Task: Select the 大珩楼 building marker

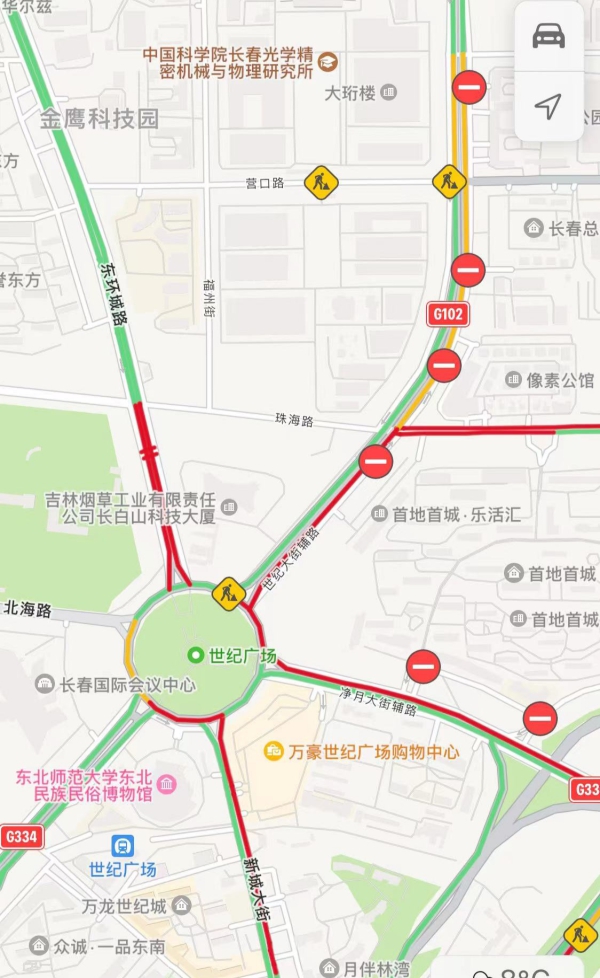Action: (388, 93)
